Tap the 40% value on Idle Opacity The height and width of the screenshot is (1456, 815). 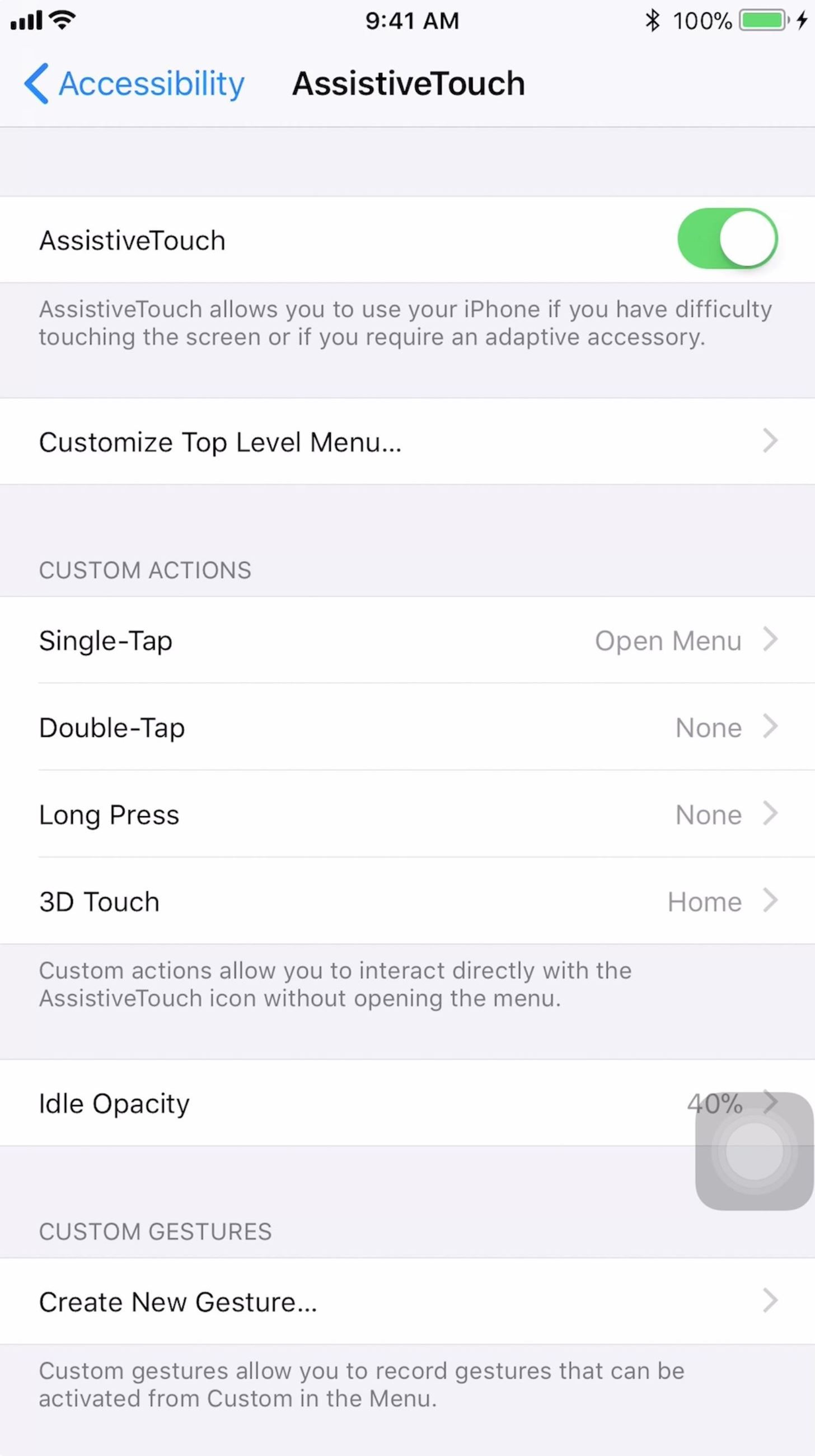pyautogui.click(x=714, y=1103)
